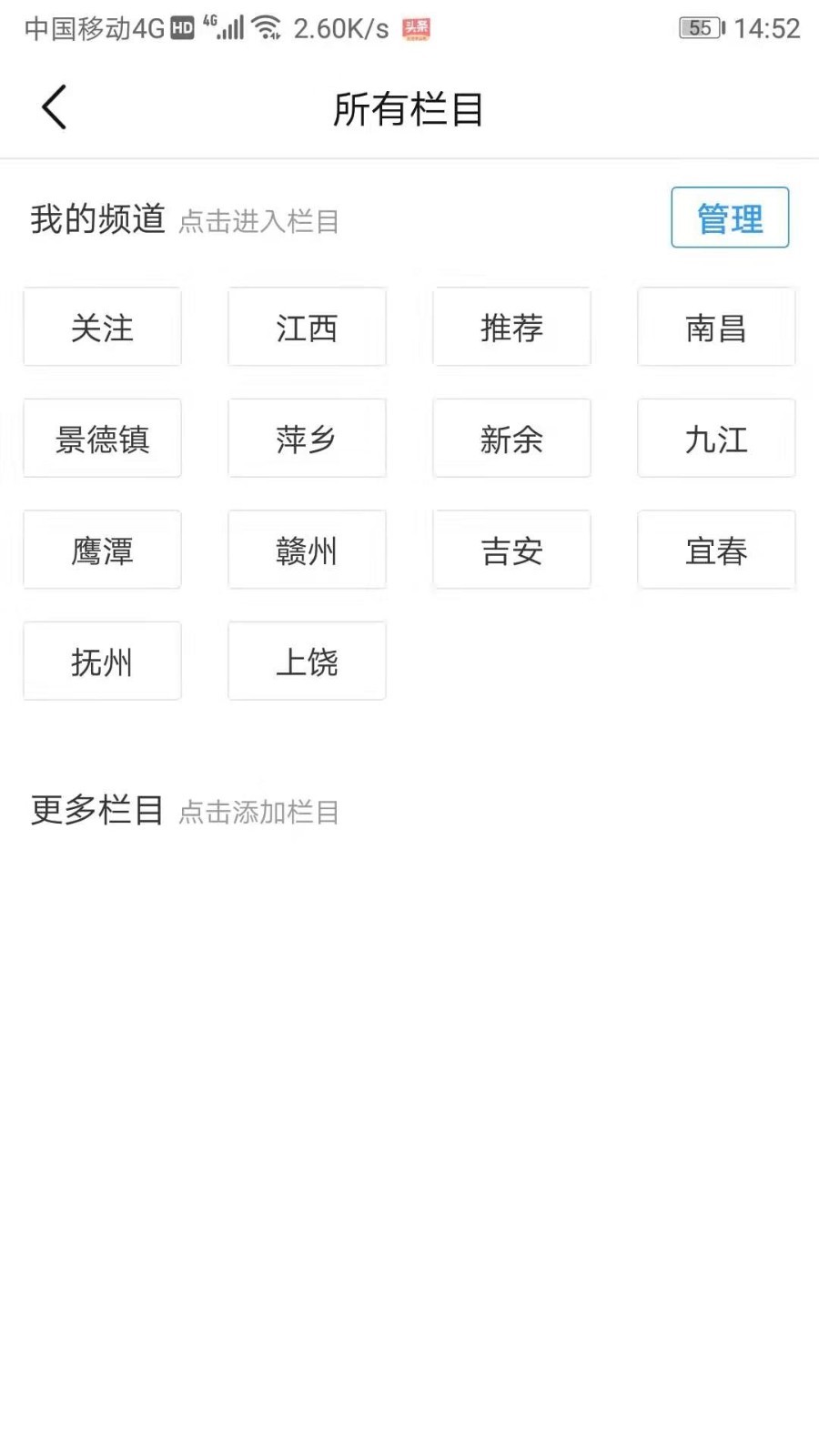Viewport: 819px width, 1456px height.
Task: Enter the 抚州 channel
Action: (102, 662)
